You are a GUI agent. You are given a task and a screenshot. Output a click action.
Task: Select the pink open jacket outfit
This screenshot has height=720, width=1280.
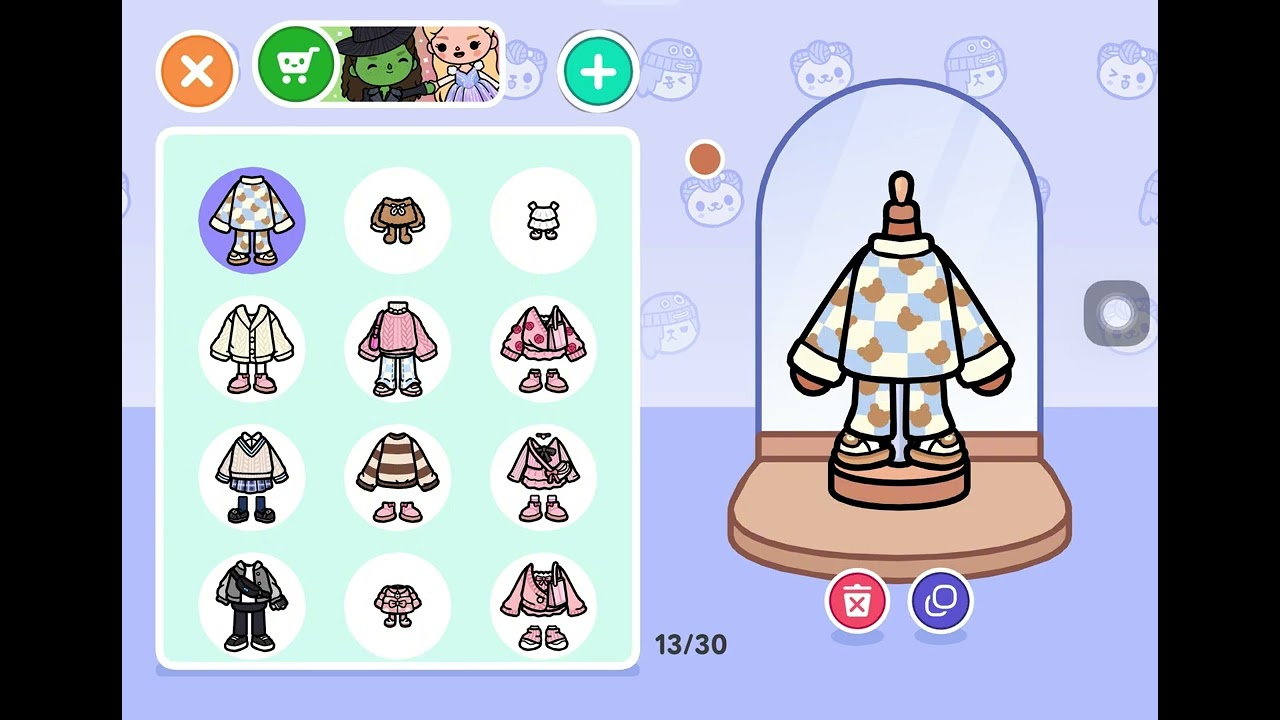pyautogui.click(x=543, y=605)
